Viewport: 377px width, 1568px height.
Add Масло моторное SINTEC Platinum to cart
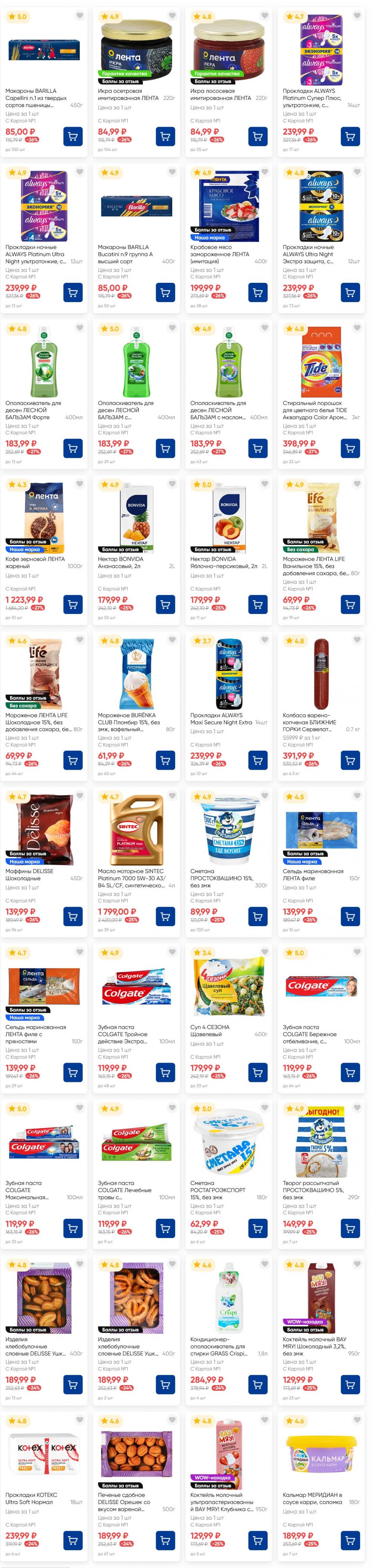point(166,916)
